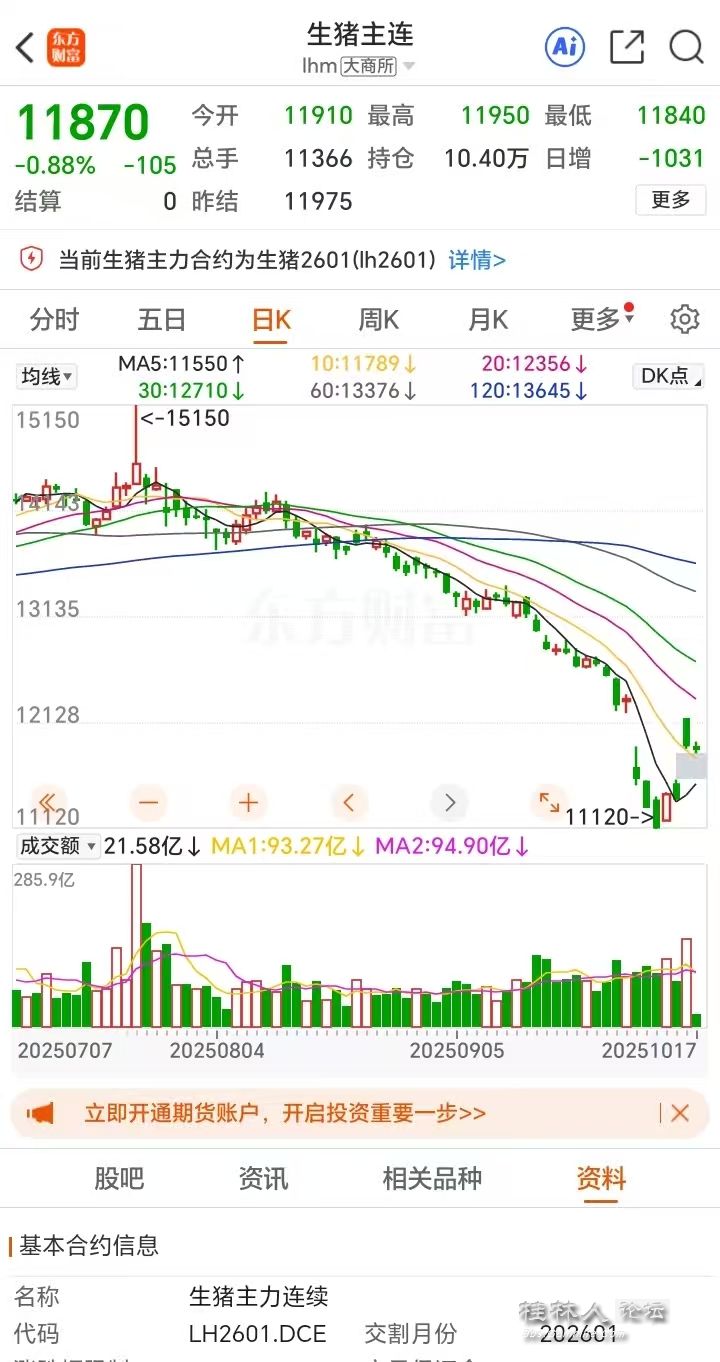Switch to the 五日 chart tab
The width and height of the screenshot is (720, 1362).
[x=162, y=320]
